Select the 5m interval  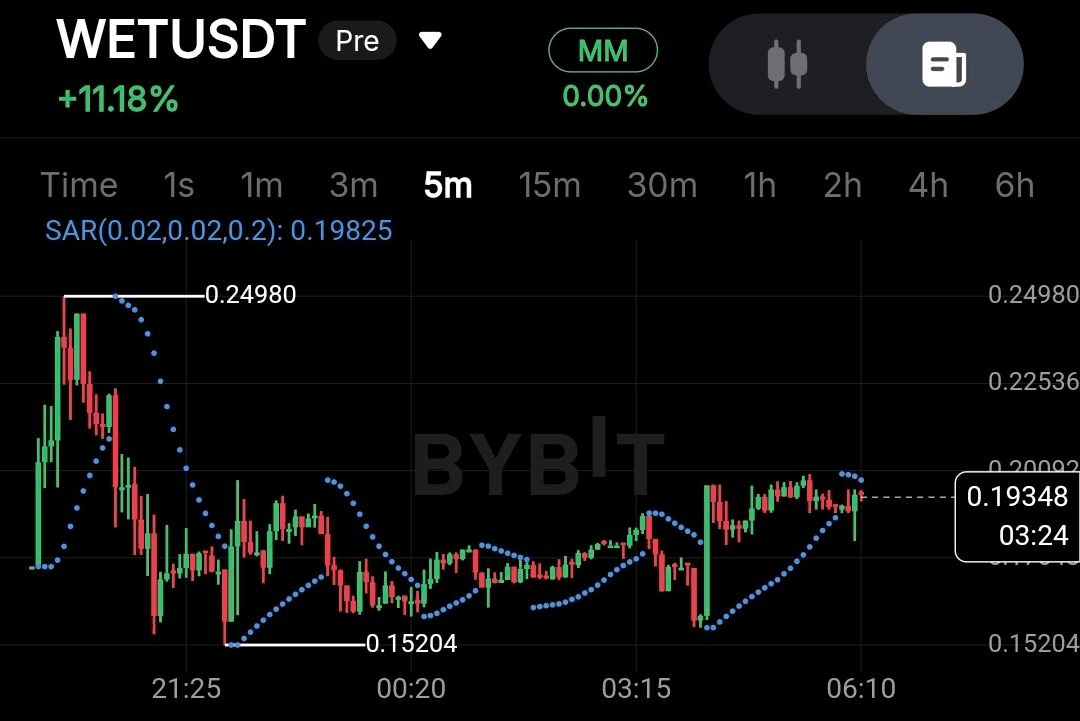tap(447, 185)
